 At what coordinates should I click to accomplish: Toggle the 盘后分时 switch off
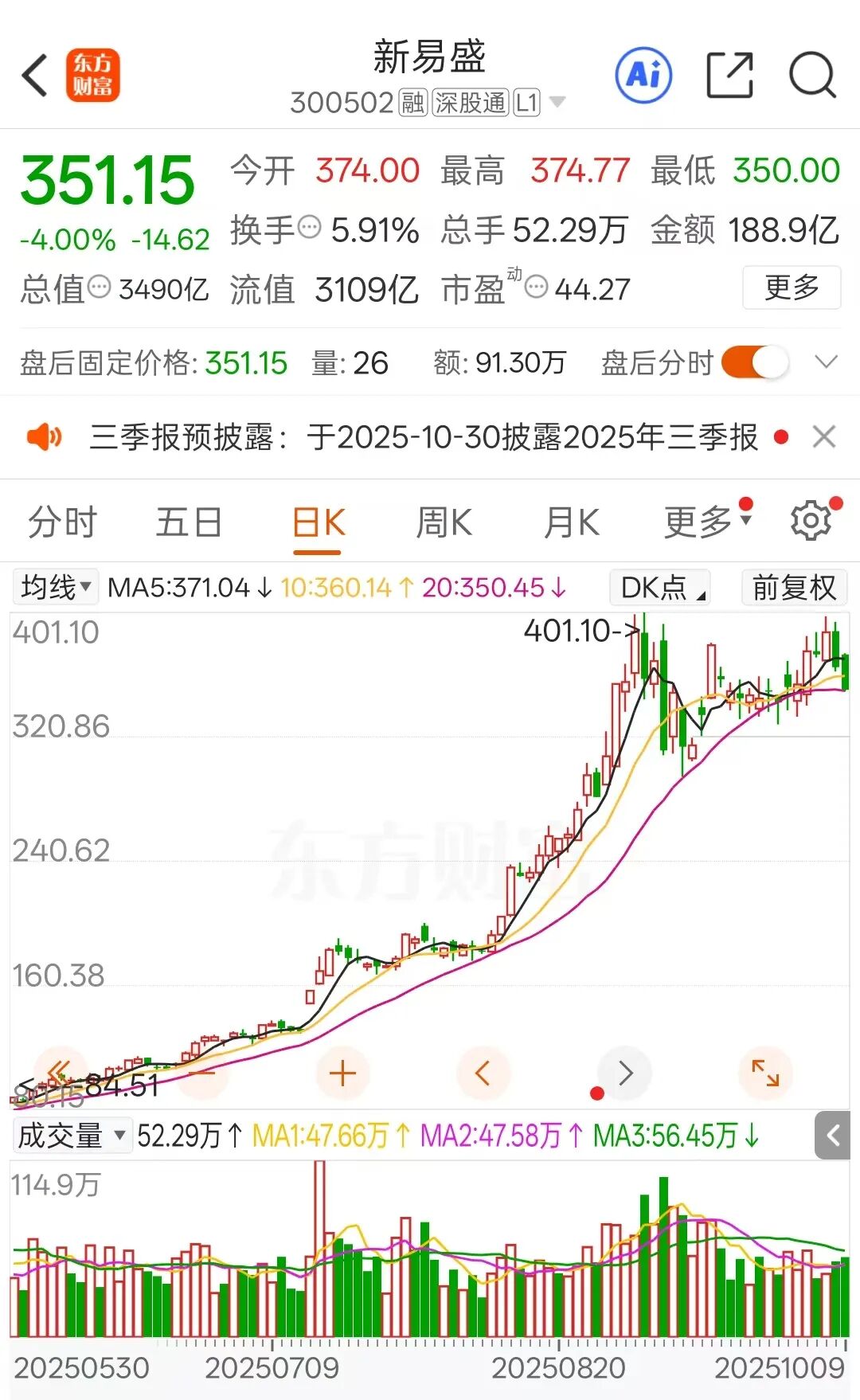tap(754, 363)
